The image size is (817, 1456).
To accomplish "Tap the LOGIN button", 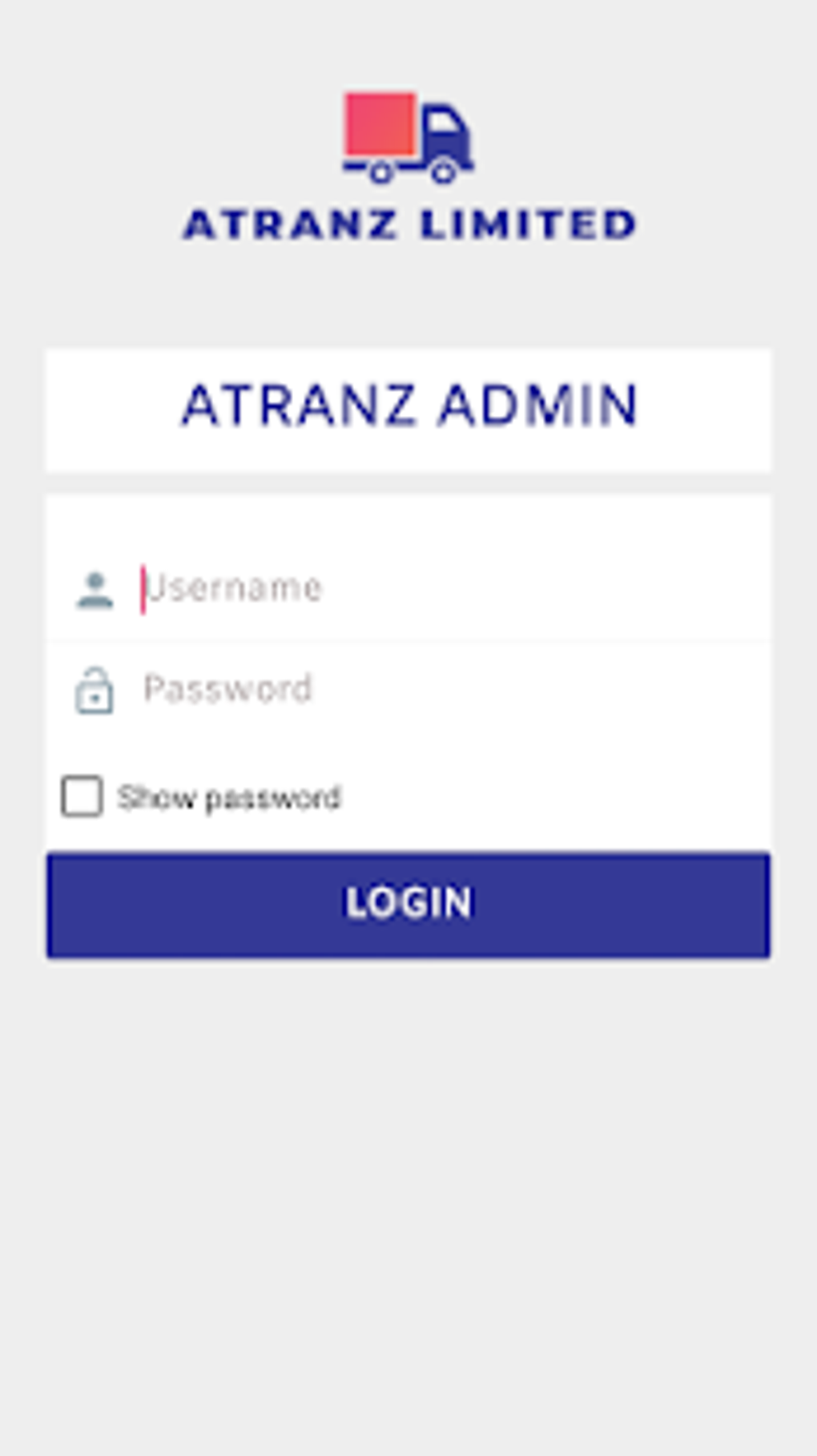I will pyautogui.click(x=408, y=904).
